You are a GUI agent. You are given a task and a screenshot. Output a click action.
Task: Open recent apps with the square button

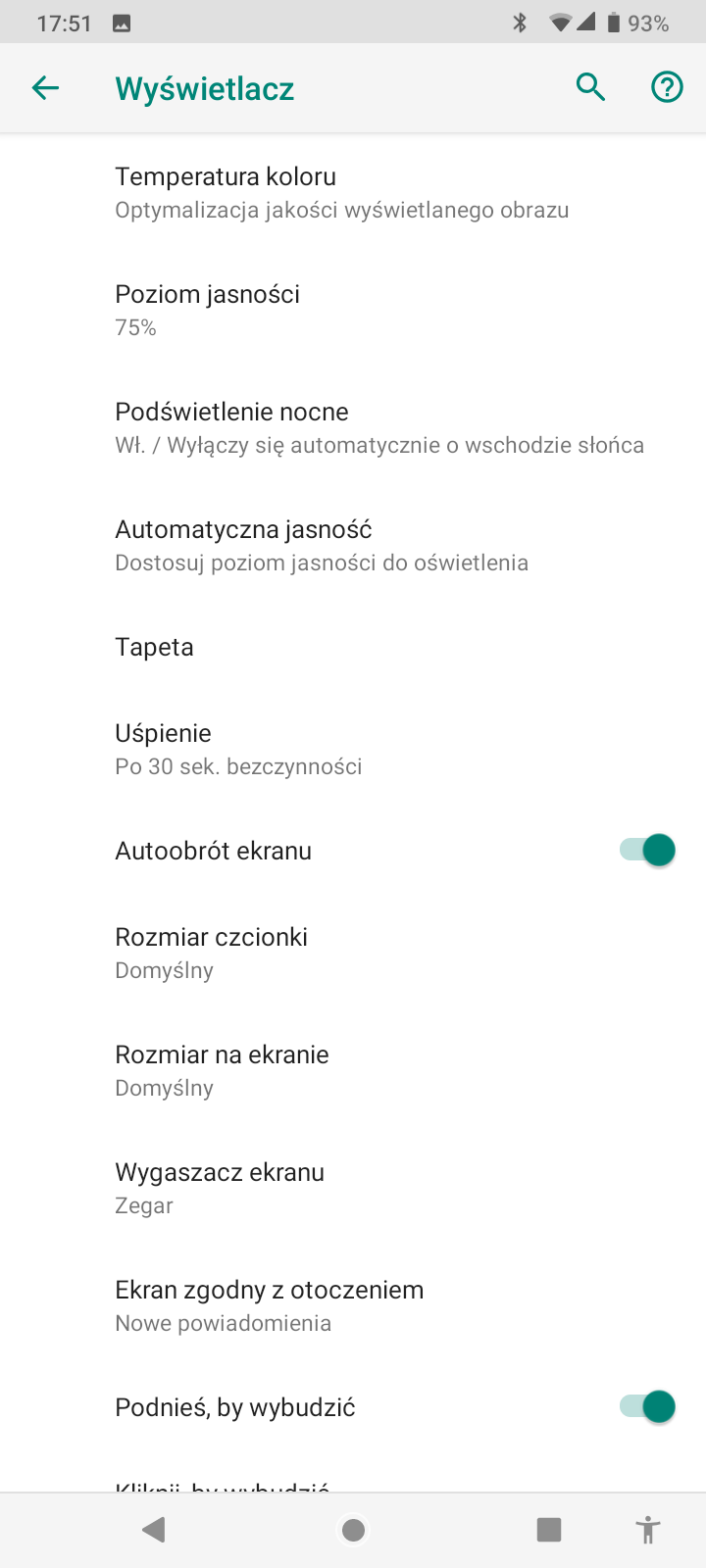pyautogui.click(x=549, y=1530)
